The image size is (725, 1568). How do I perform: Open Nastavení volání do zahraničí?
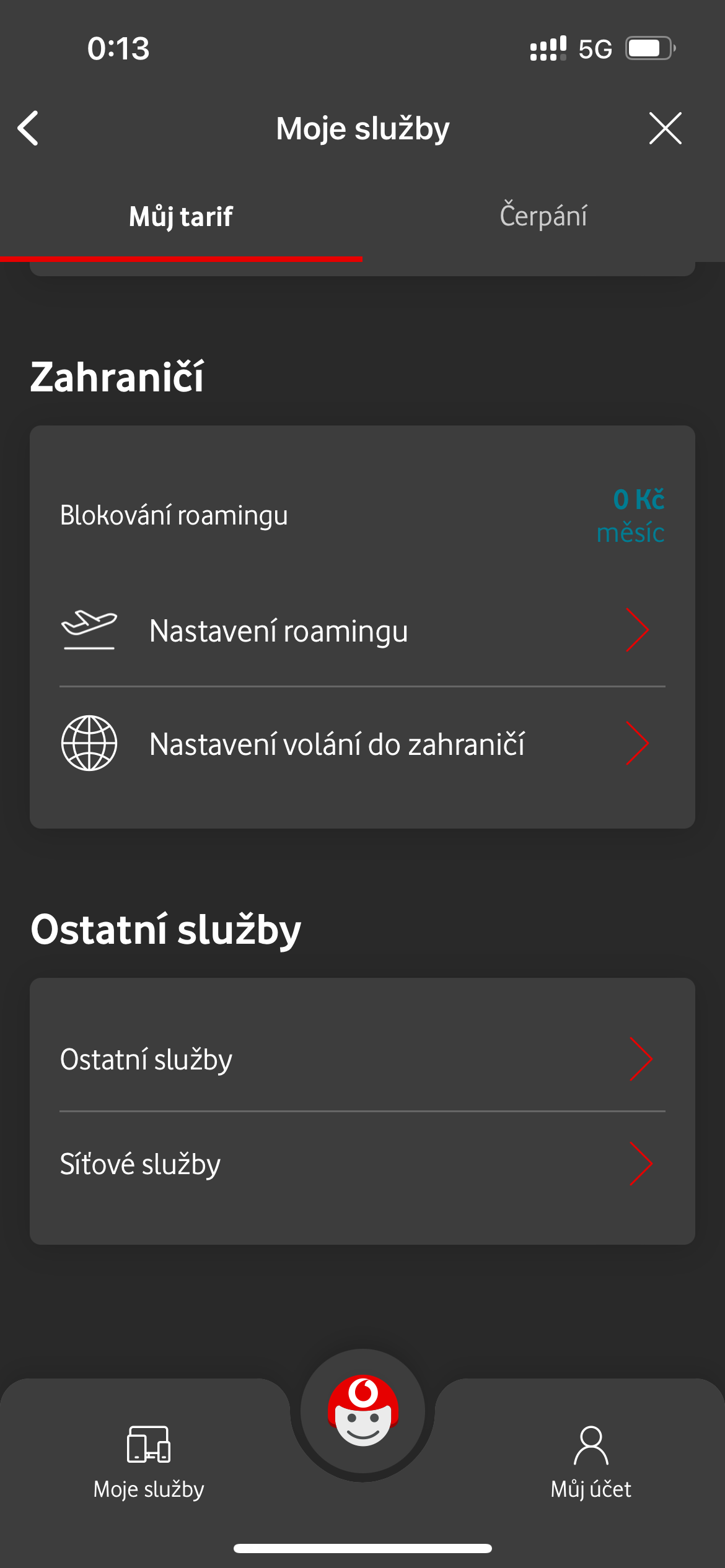click(362, 744)
